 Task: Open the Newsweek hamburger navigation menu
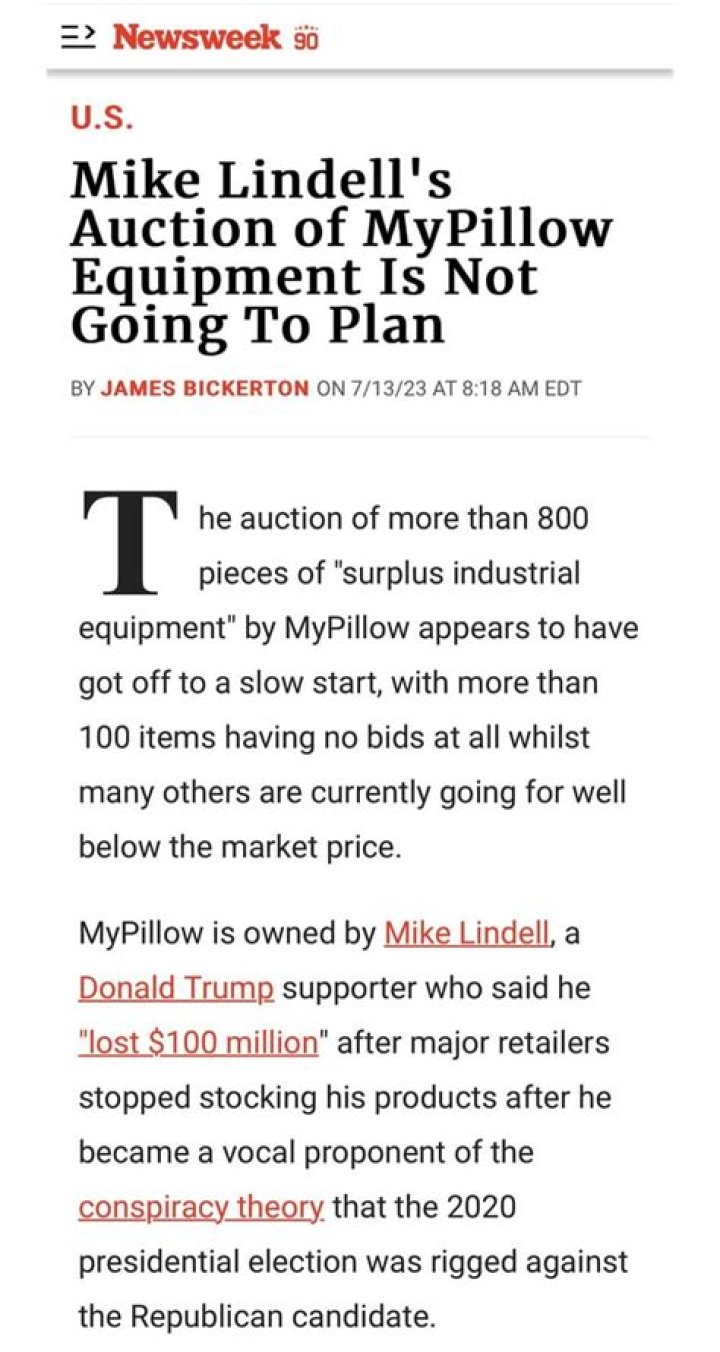pyautogui.click(x=77, y=35)
